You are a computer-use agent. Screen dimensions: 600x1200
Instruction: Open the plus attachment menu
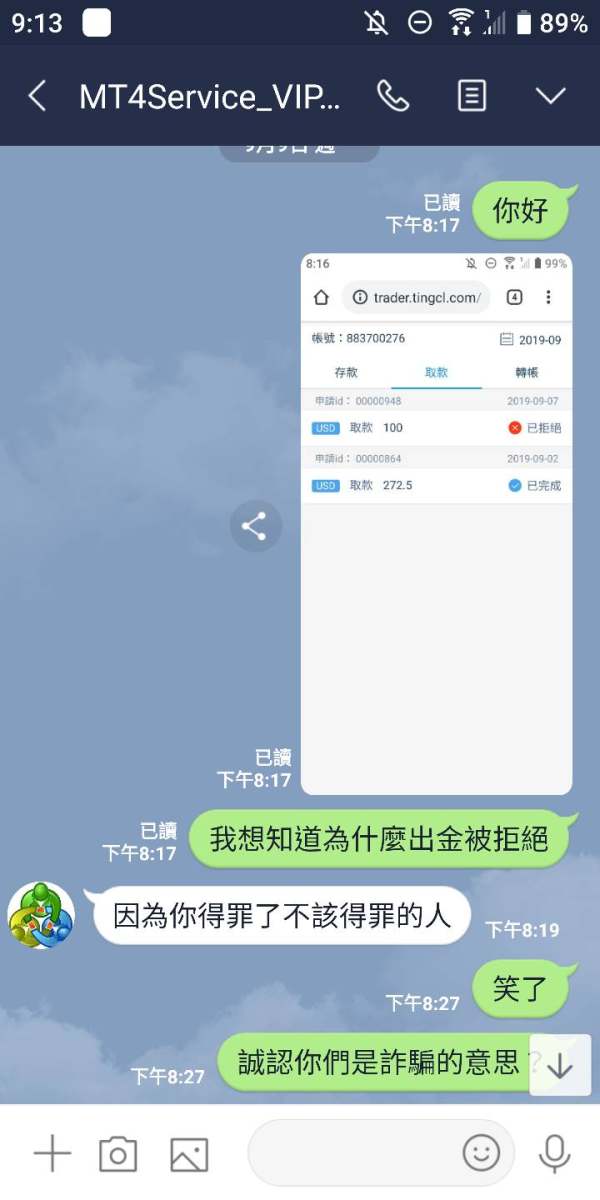pos(52,1153)
